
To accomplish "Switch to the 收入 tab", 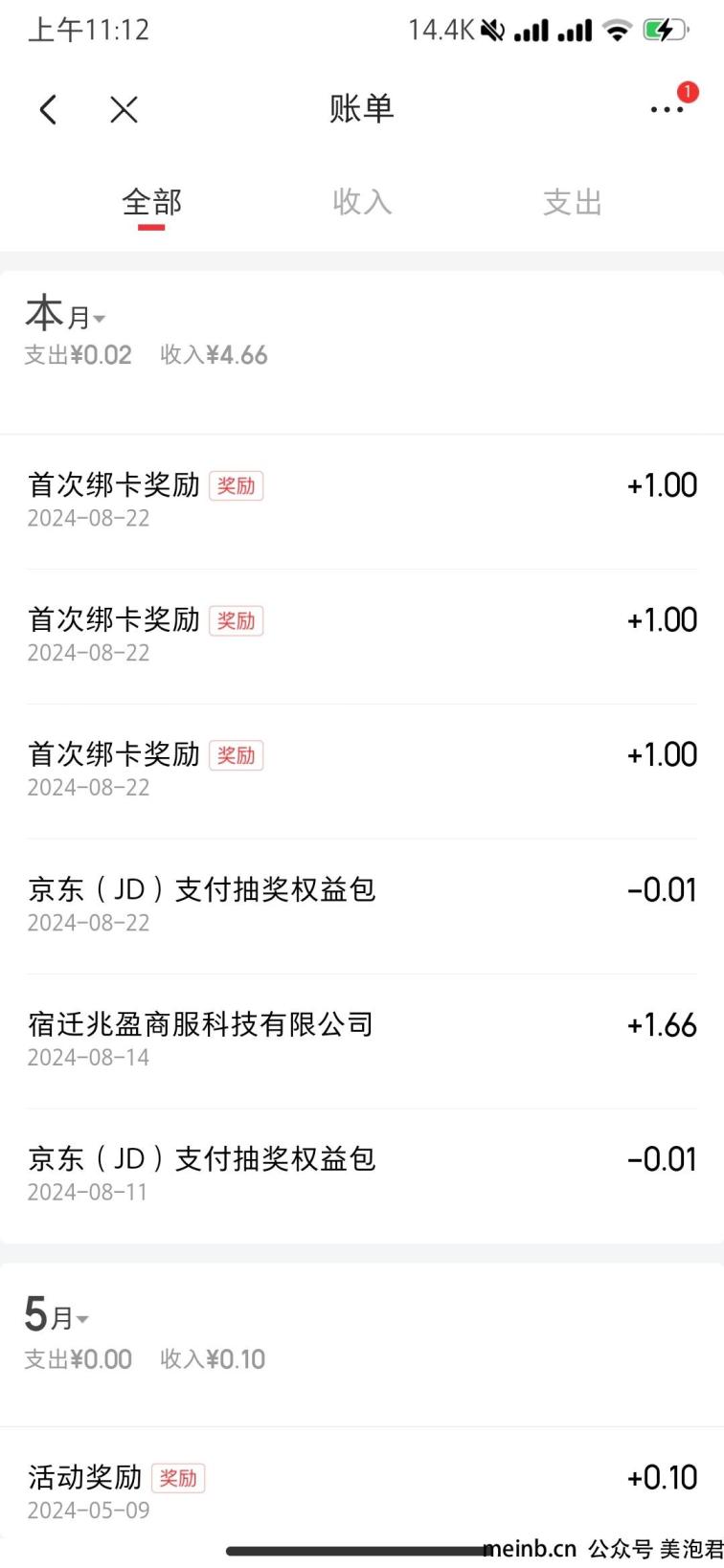I will [362, 203].
